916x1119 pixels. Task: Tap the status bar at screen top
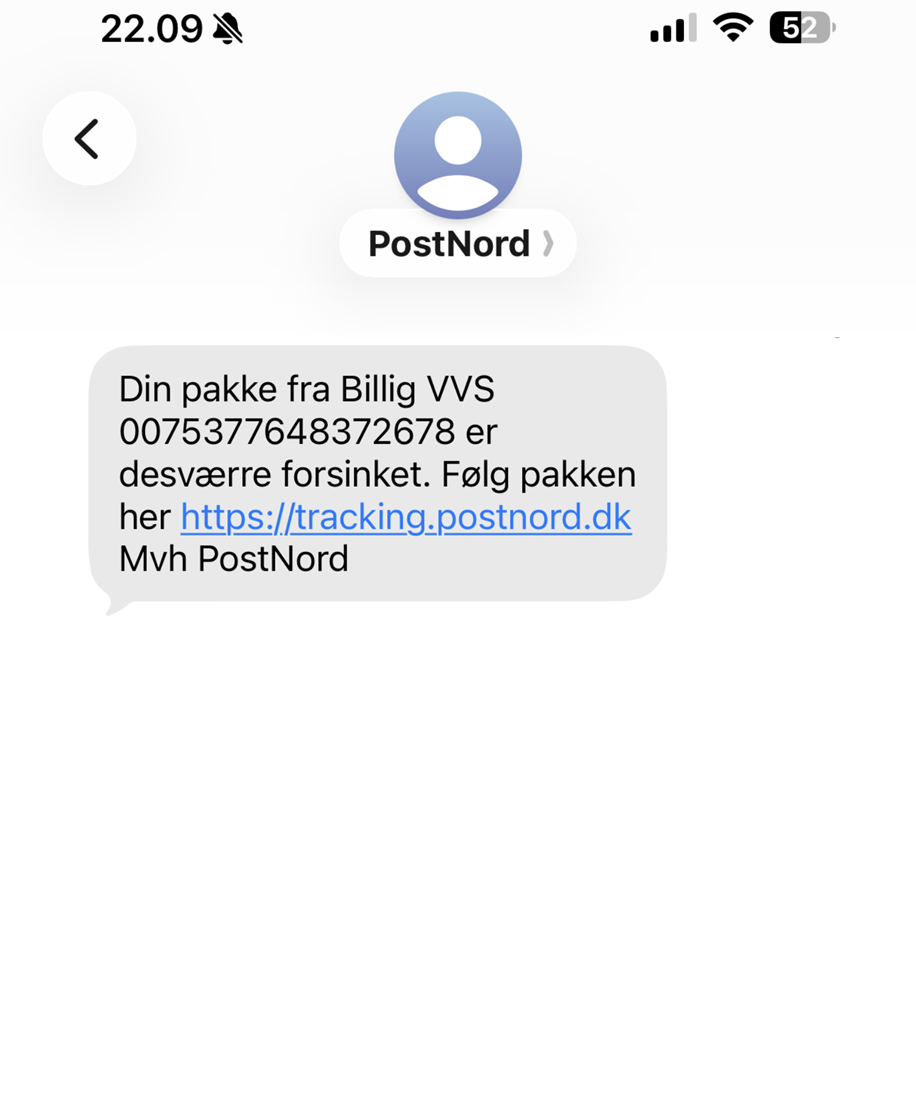tap(458, 28)
